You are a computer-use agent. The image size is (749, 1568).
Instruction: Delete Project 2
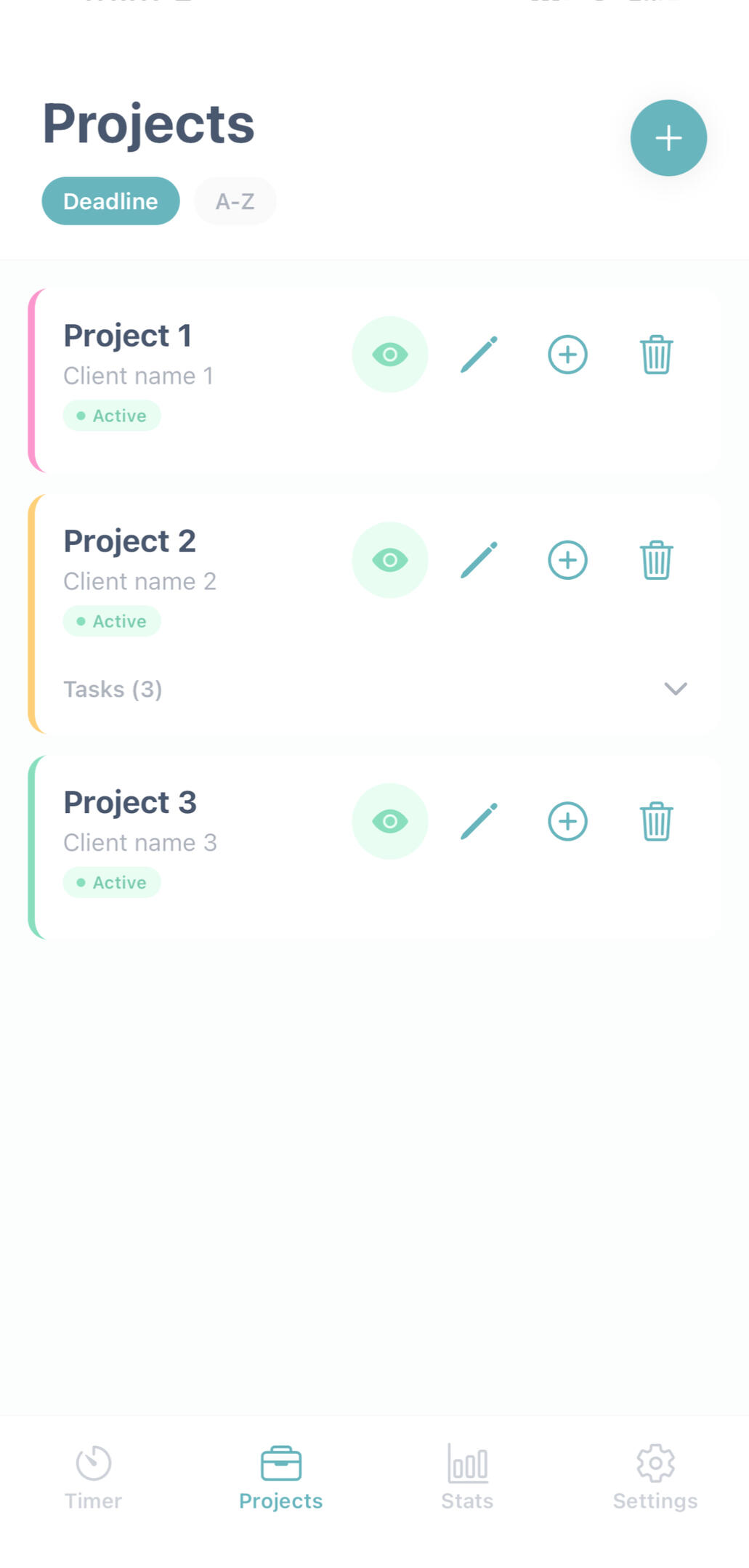click(x=656, y=560)
